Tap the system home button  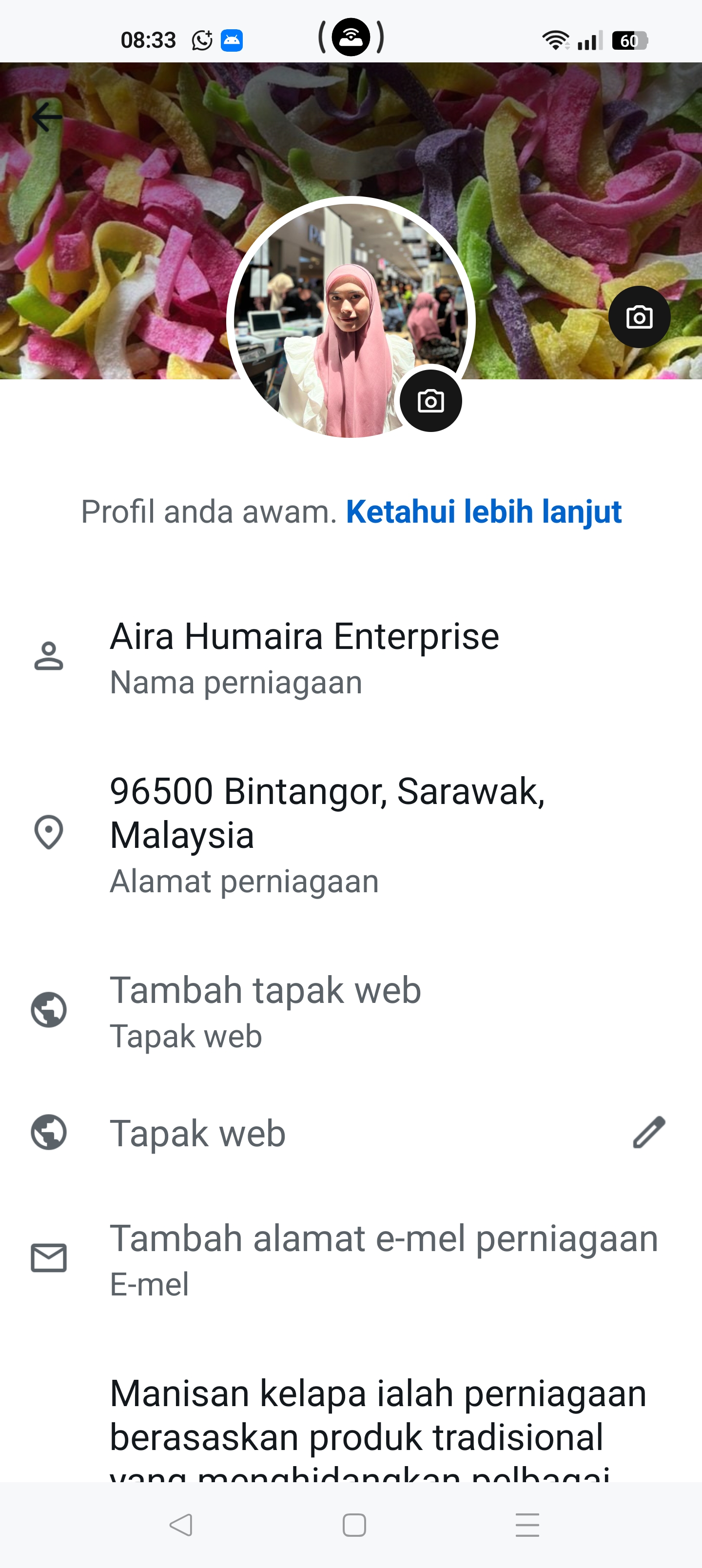click(354, 1525)
